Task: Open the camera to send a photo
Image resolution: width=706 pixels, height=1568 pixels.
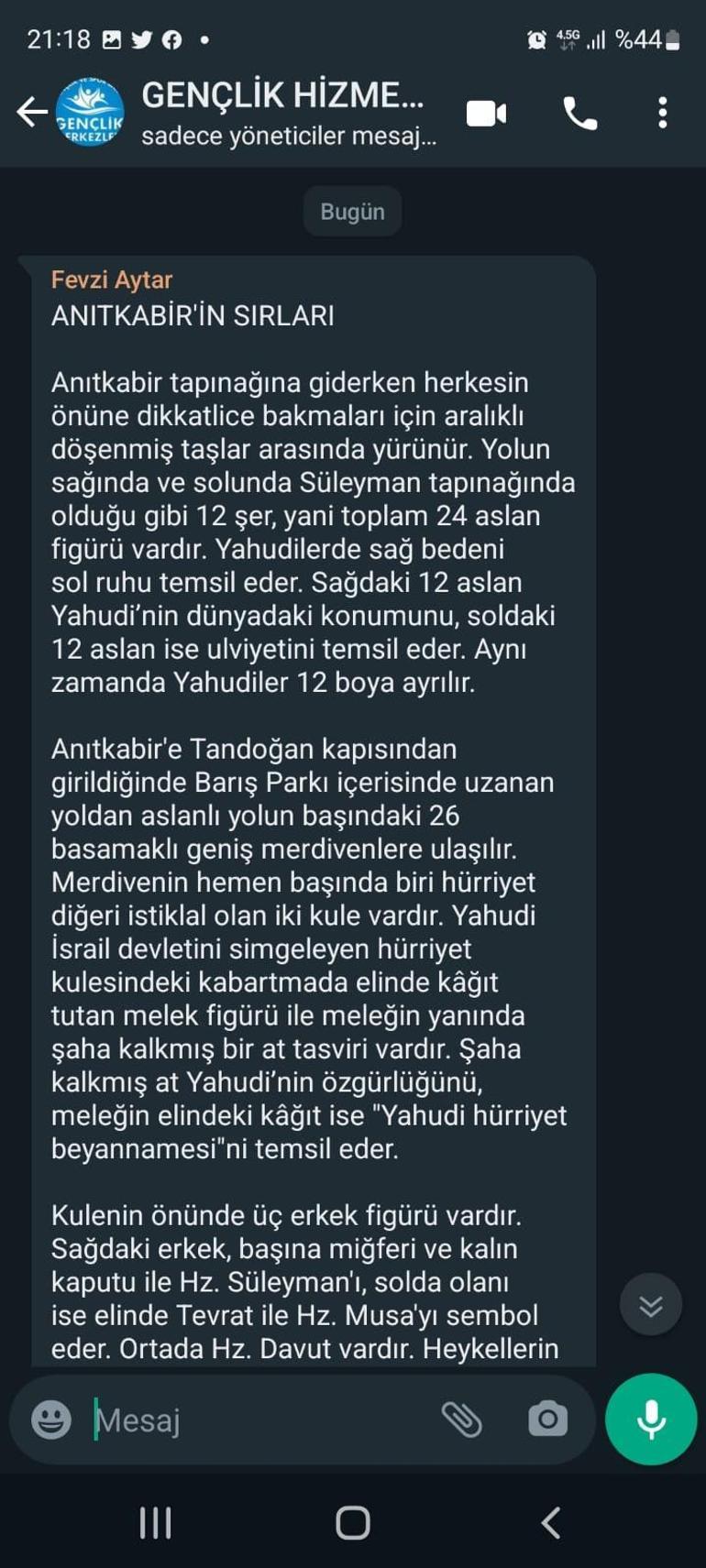Action: [547, 1418]
